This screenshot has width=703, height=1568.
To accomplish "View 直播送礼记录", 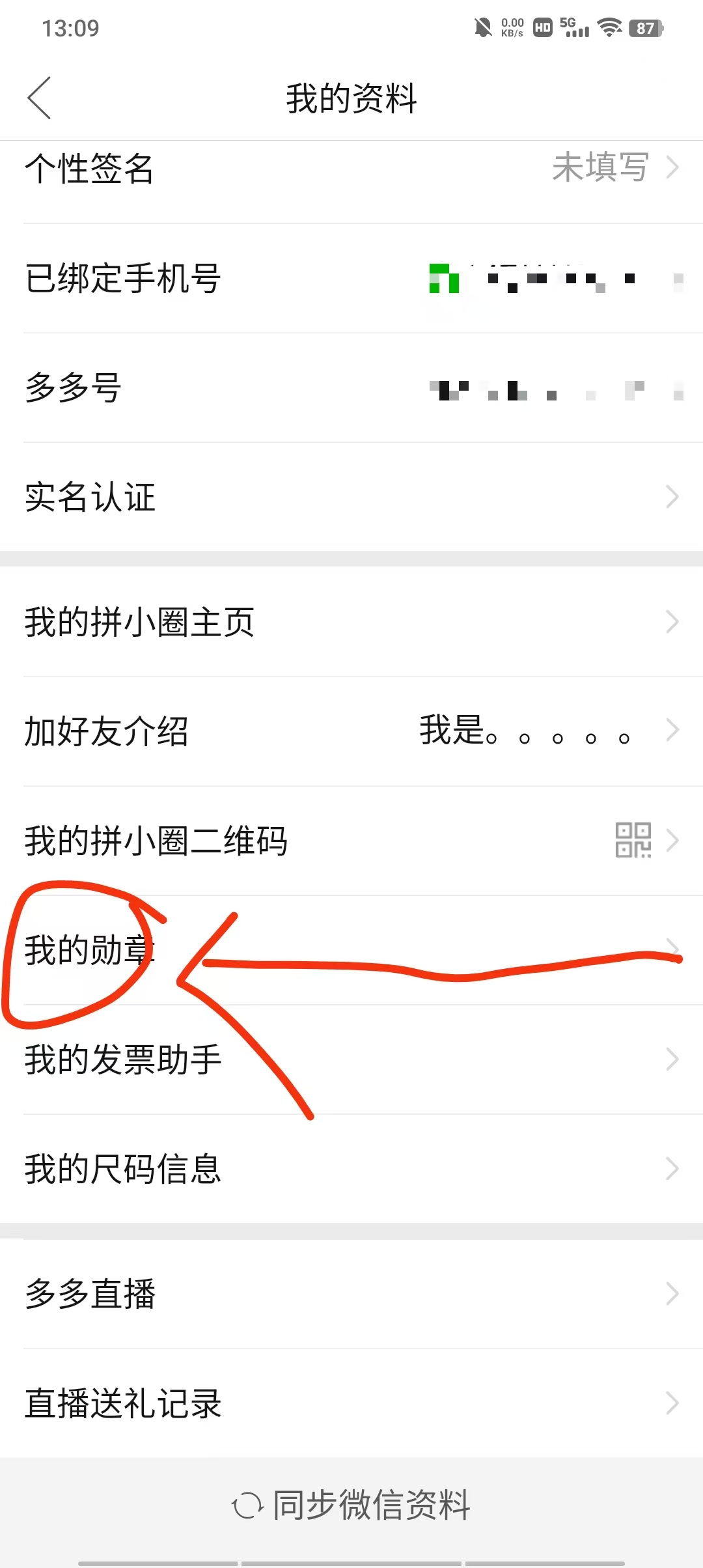I will click(351, 1403).
